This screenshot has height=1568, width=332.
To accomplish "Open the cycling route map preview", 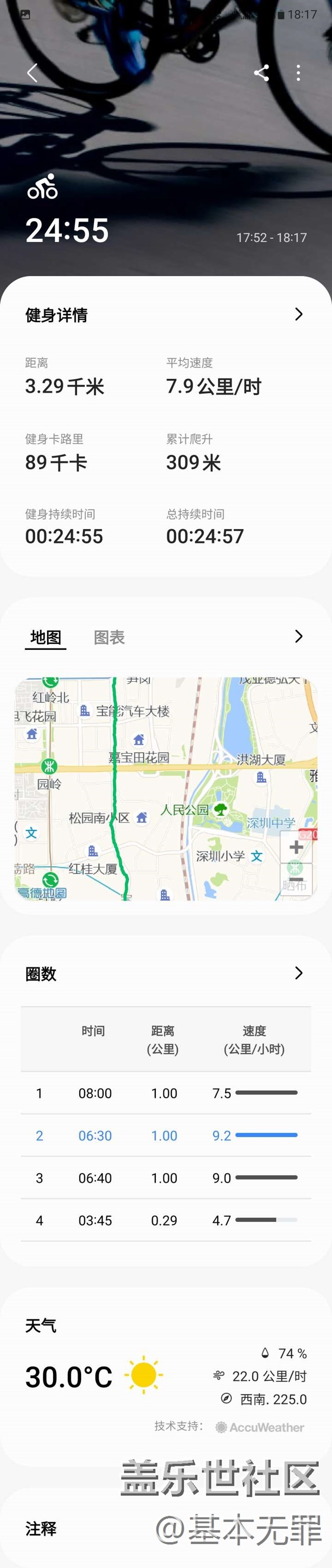I will [x=146, y=788].
